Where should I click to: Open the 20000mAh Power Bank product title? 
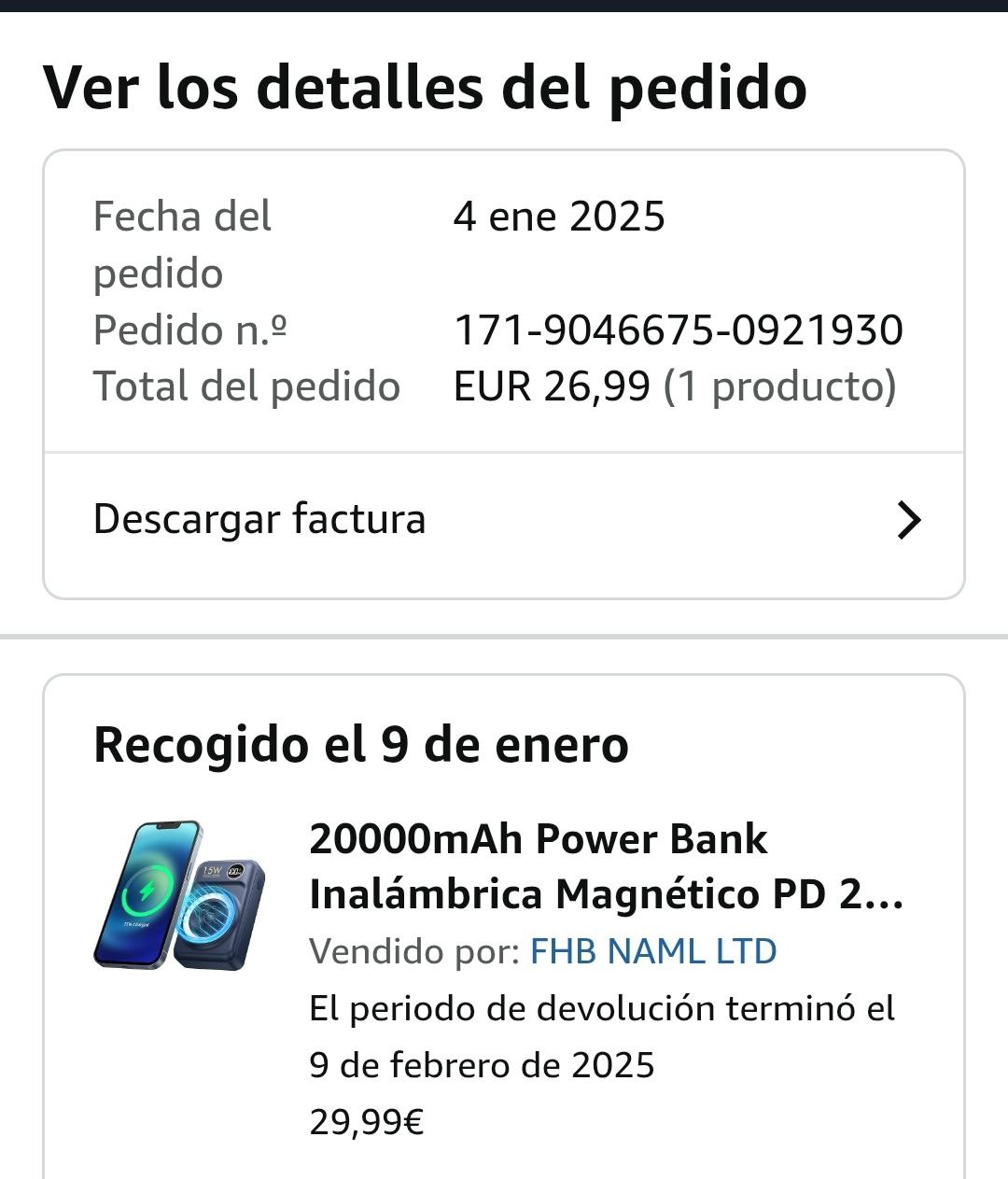tap(605, 866)
